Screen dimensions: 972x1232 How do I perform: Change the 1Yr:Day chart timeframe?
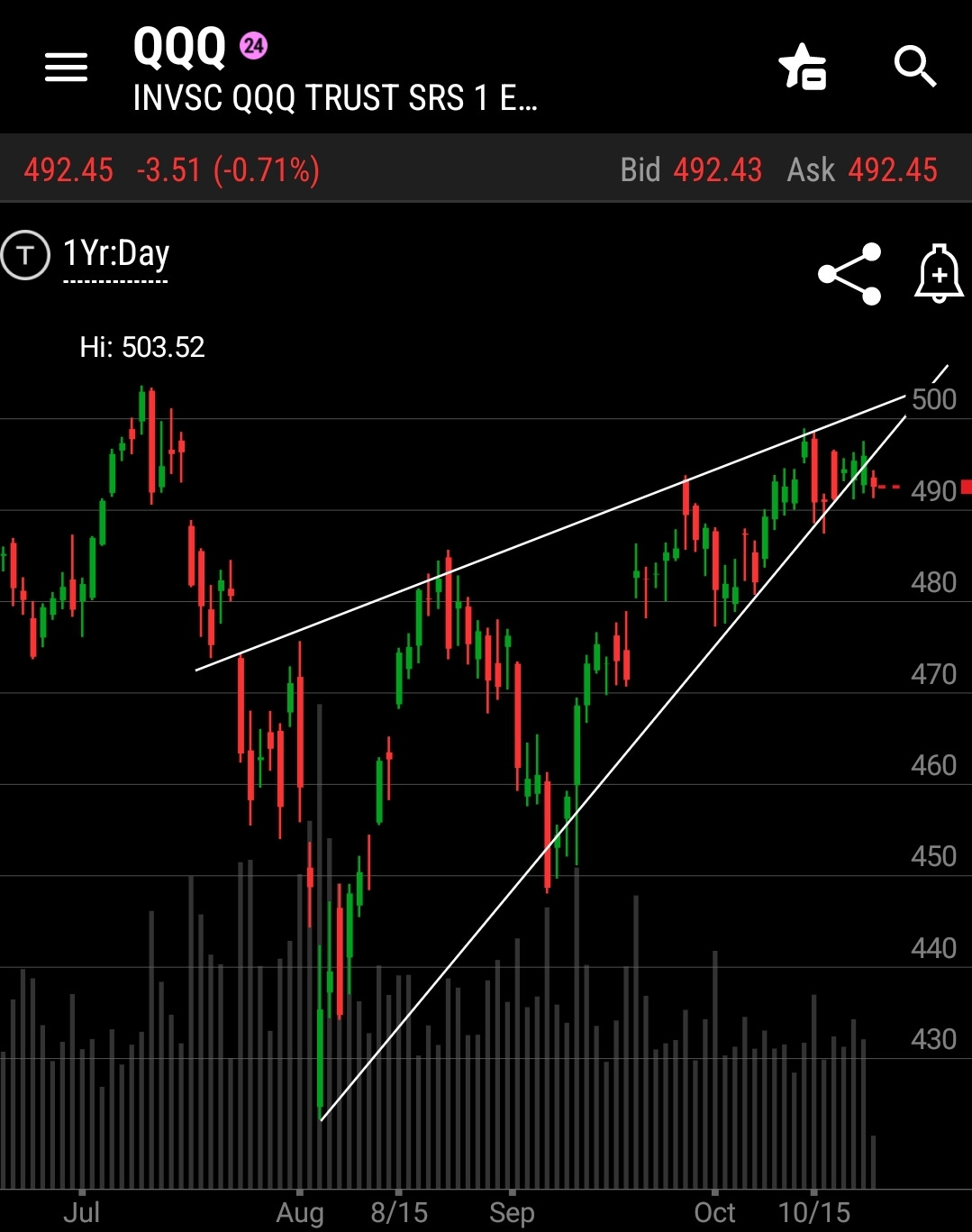[116, 255]
